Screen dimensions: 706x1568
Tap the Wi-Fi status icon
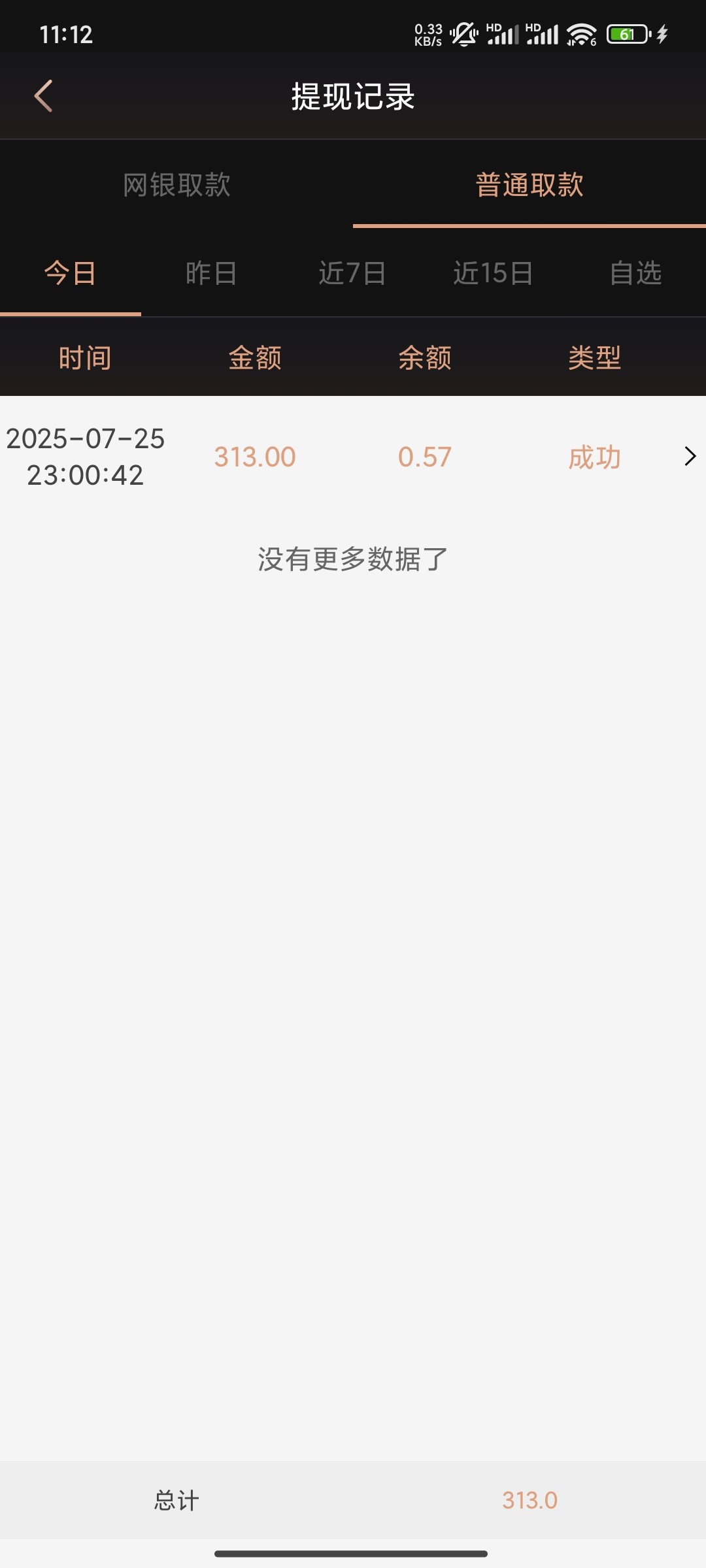580,33
